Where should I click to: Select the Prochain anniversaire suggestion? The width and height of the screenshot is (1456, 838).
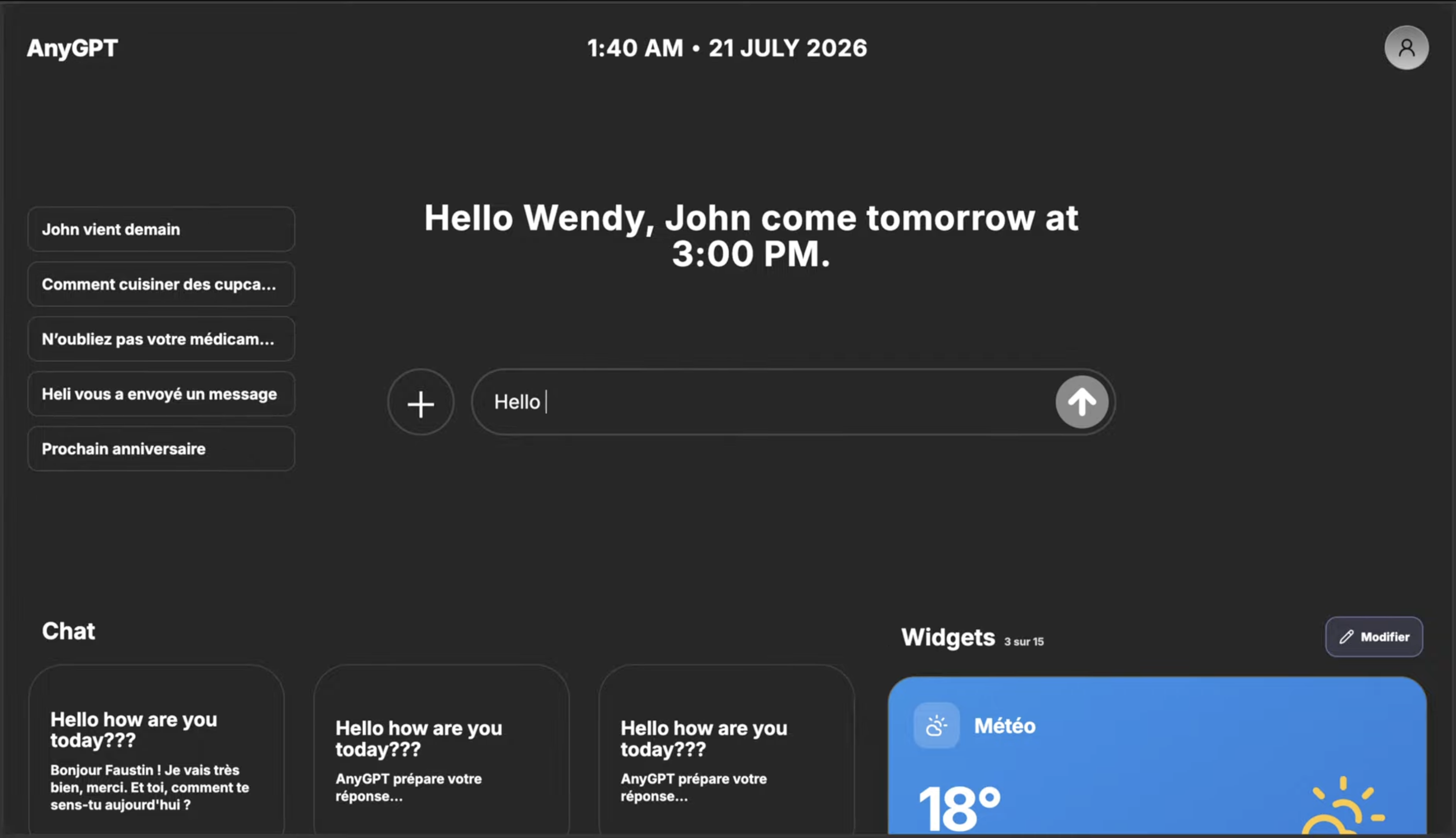(x=161, y=449)
